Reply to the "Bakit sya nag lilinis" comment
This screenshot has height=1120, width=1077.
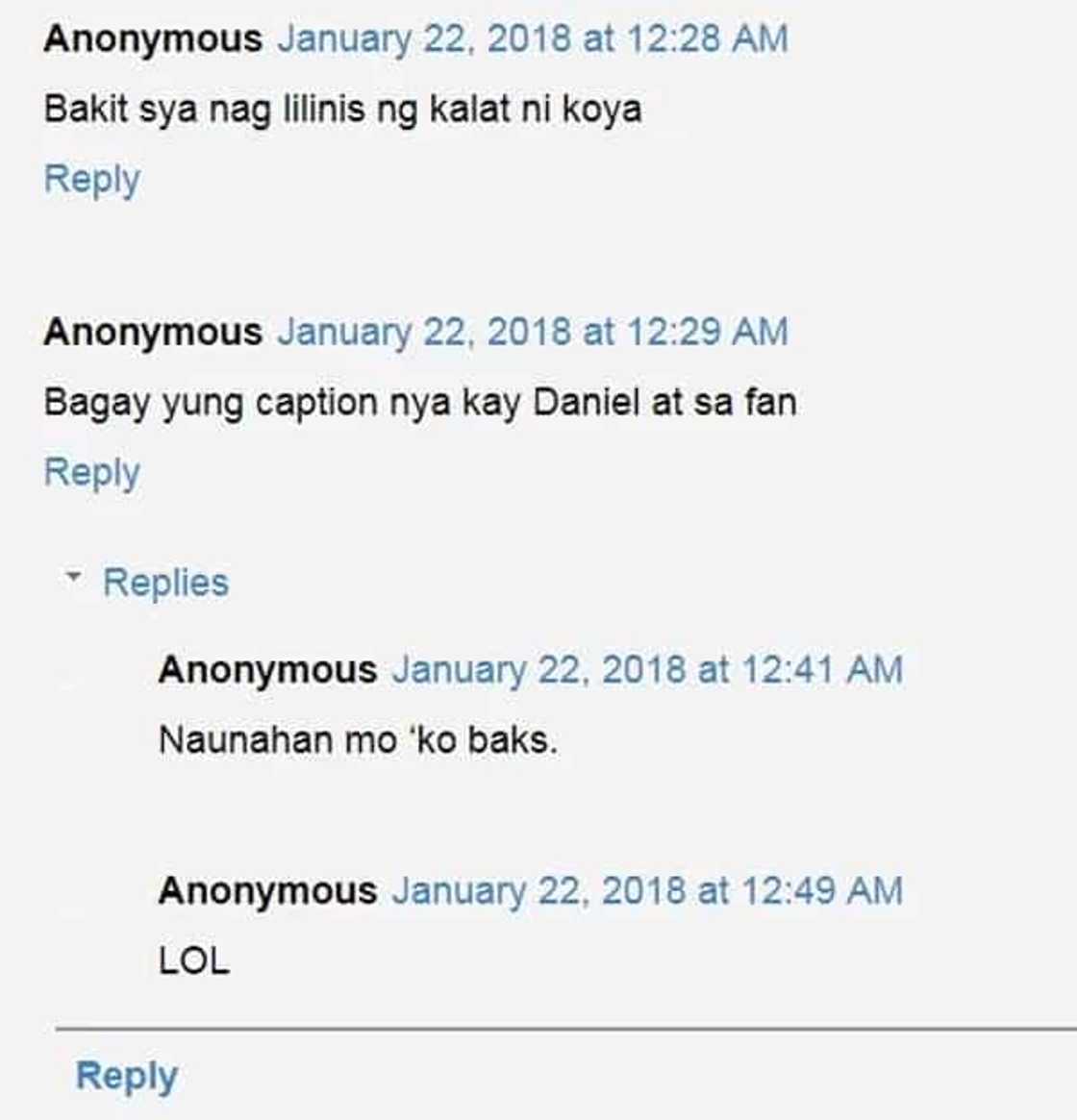point(91,180)
